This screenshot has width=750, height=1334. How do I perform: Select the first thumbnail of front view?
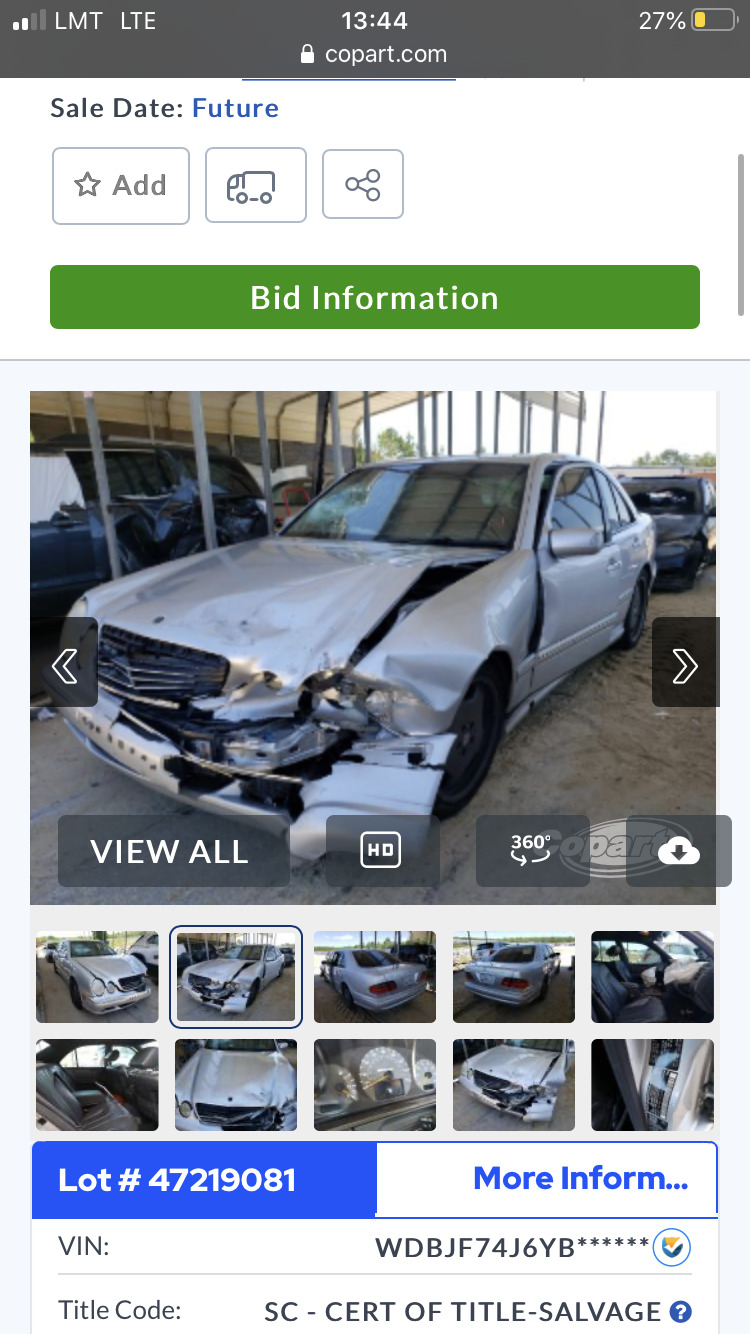(x=97, y=977)
